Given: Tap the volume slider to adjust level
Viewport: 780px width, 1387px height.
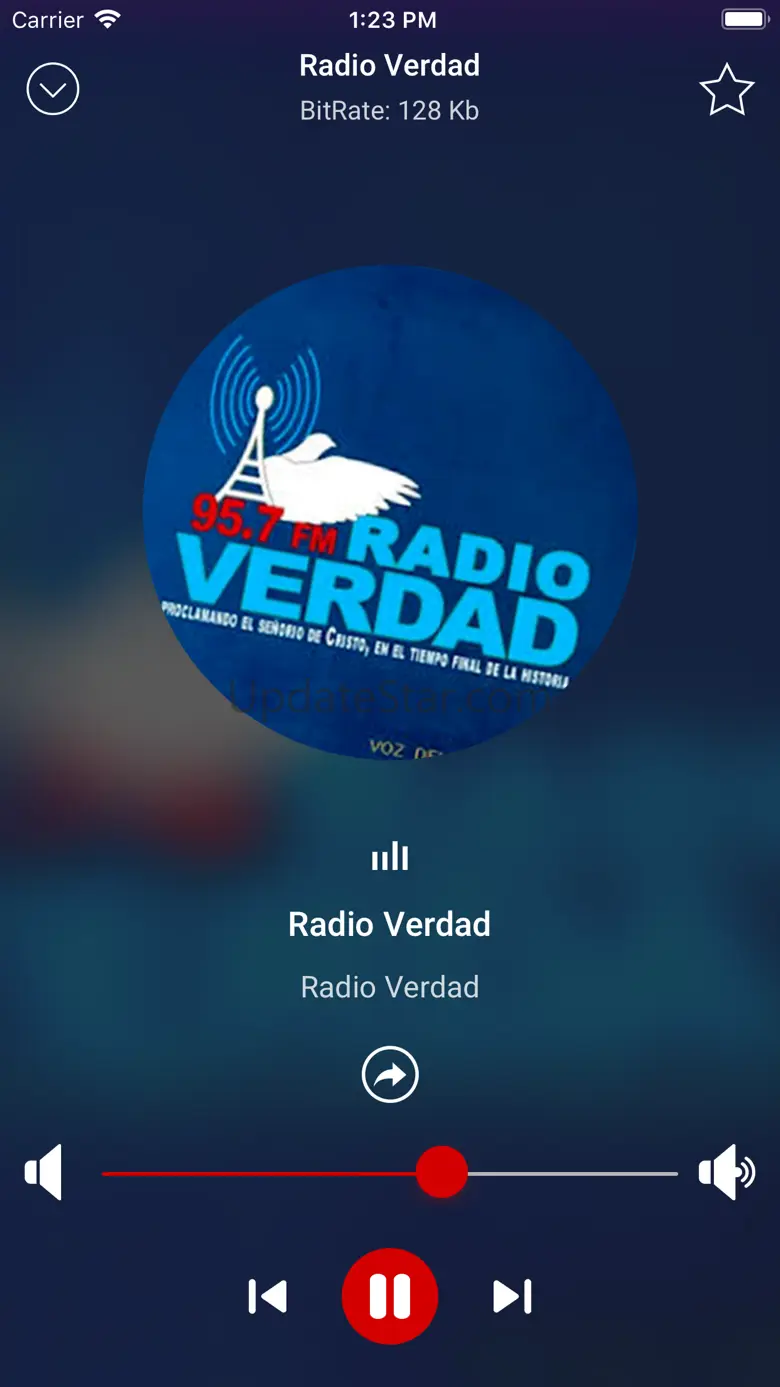Looking at the screenshot, I should (441, 1173).
